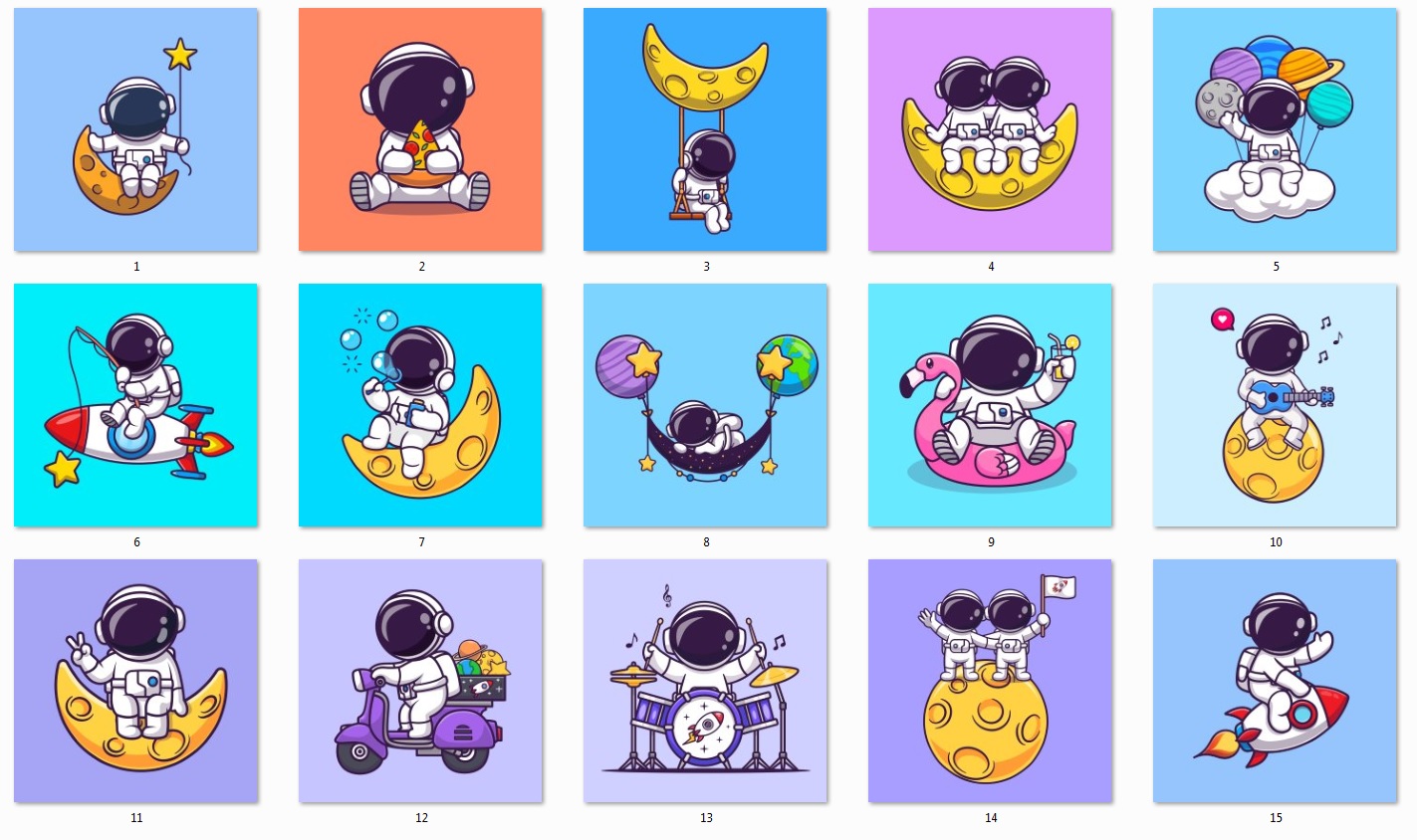
Task: Open image 8, astronaut sleeping in hammock
Action: [705, 405]
